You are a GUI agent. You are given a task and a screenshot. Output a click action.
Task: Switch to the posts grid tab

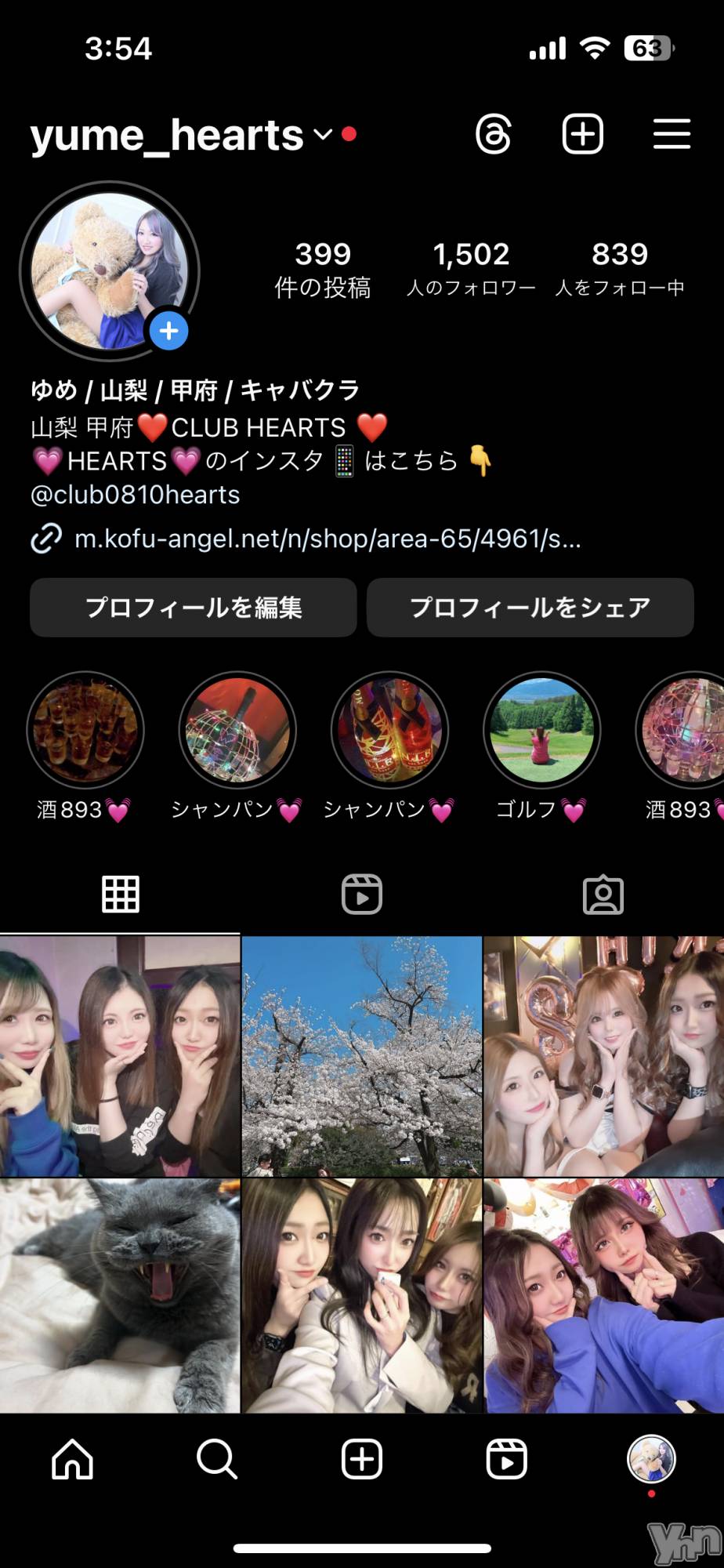tap(121, 893)
